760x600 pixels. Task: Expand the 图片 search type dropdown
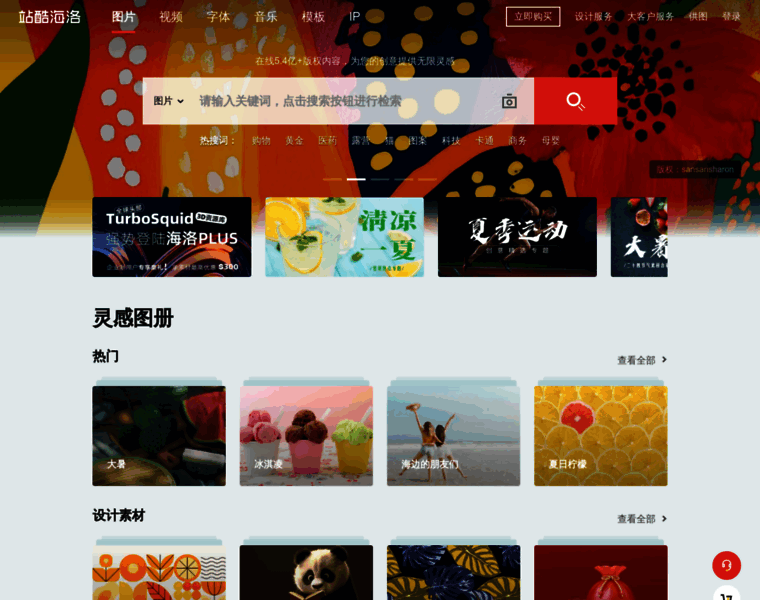click(x=168, y=101)
